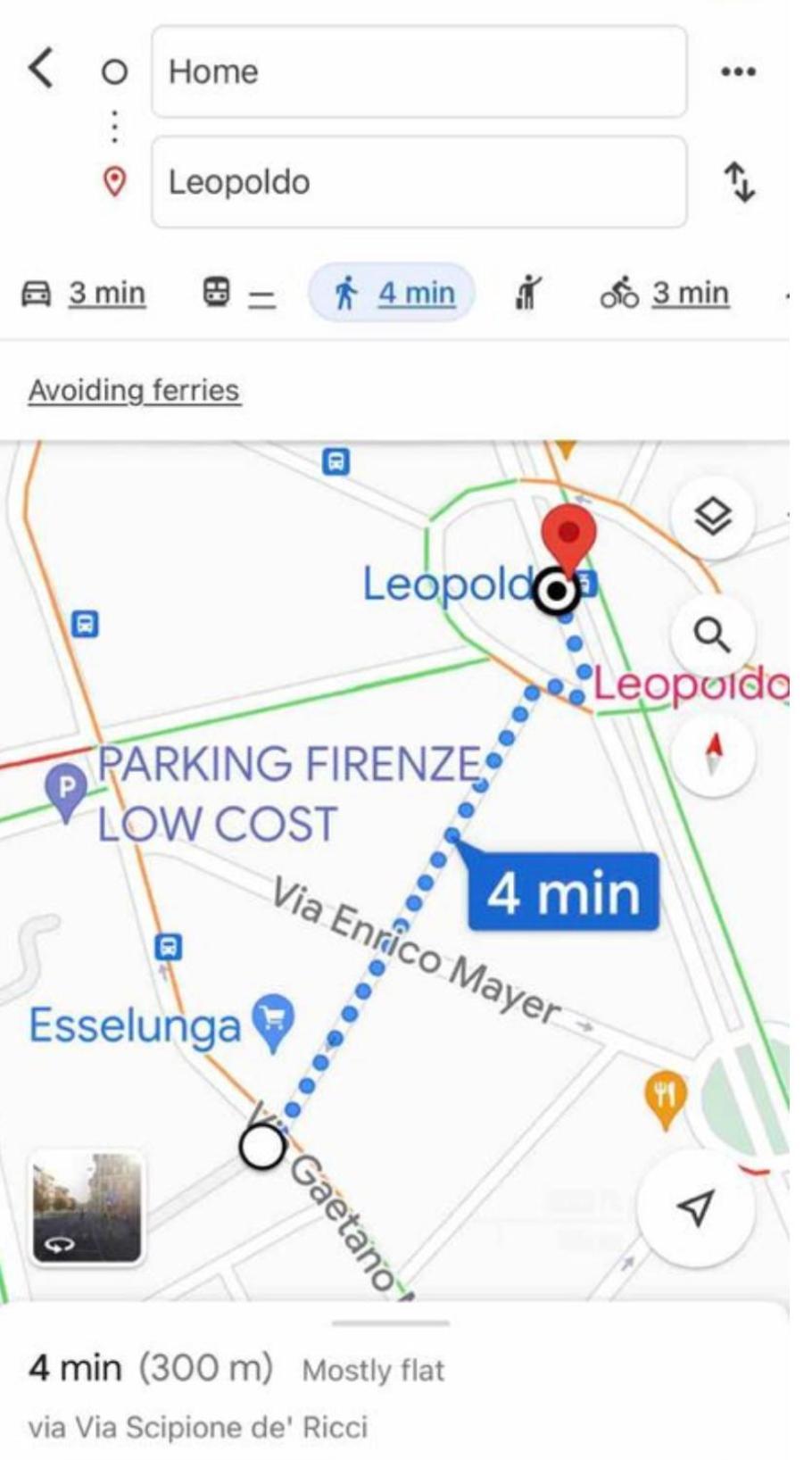Screen dimensions: 812x1460
Task: Switch to ride-hailing mode
Action: click(x=529, y=293)
